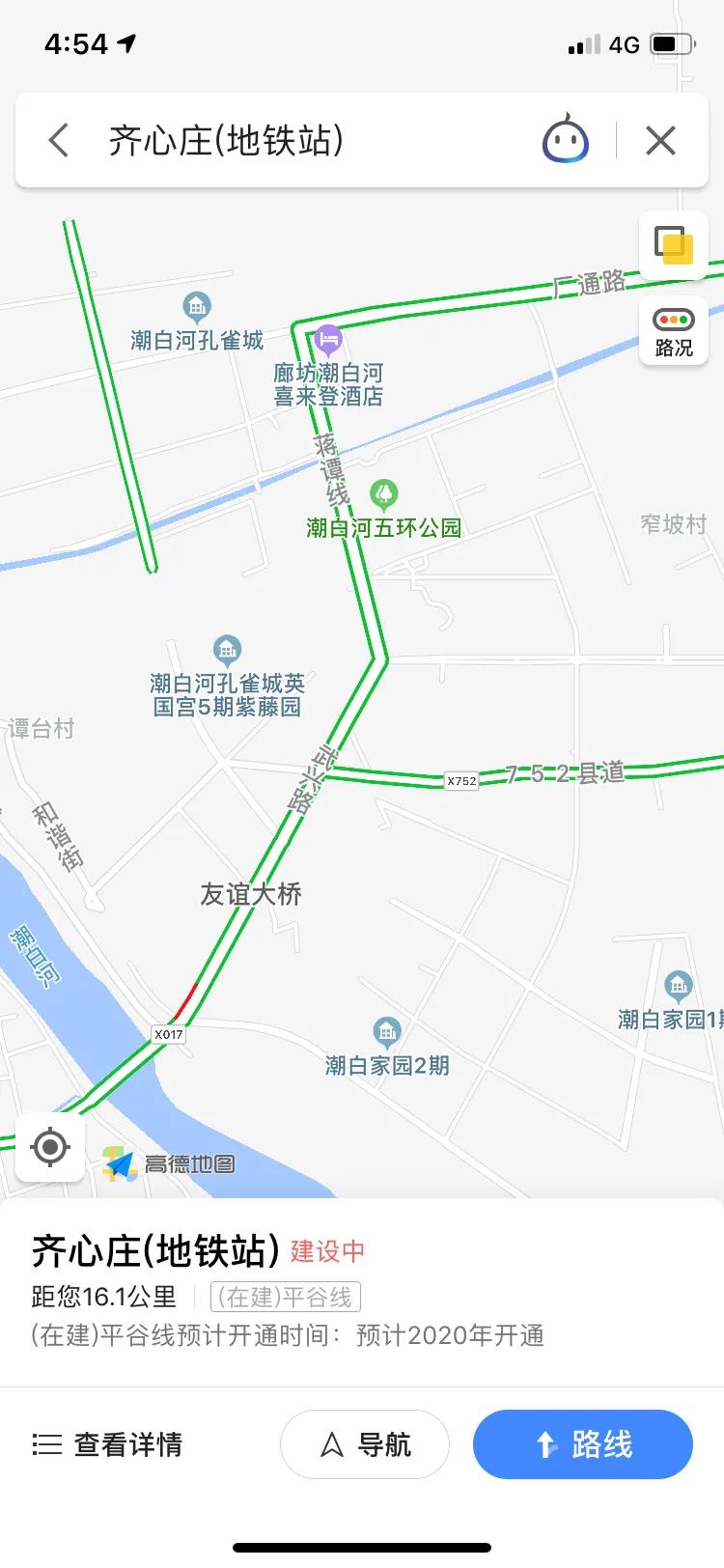
Task: Tap the current location crosshair icon
Action: 49,1147
